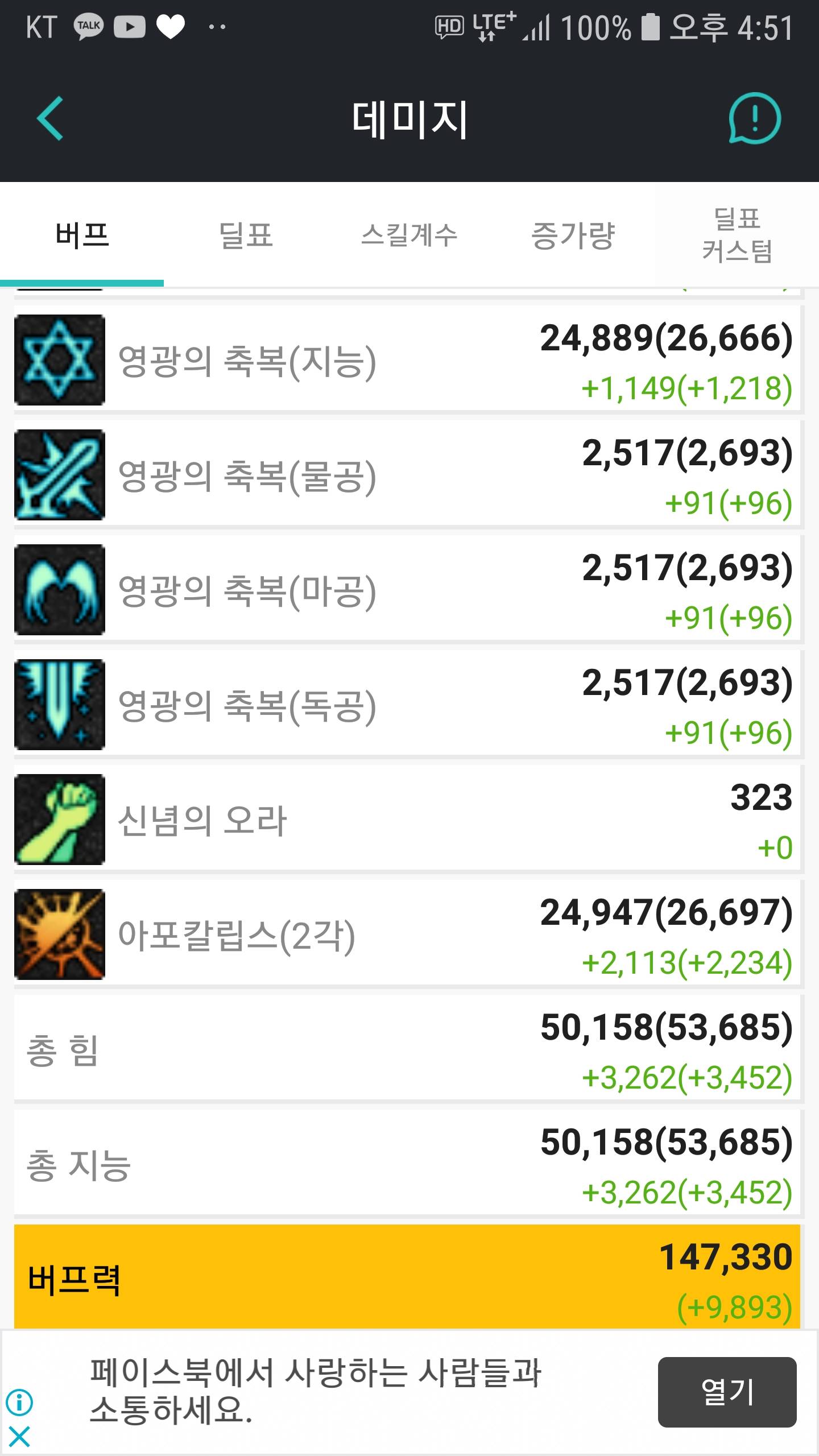Switch to the 딜표 커스텀 tab
Image resolution: width=819 pixels, height=1456 pixels.
point(737,235)
